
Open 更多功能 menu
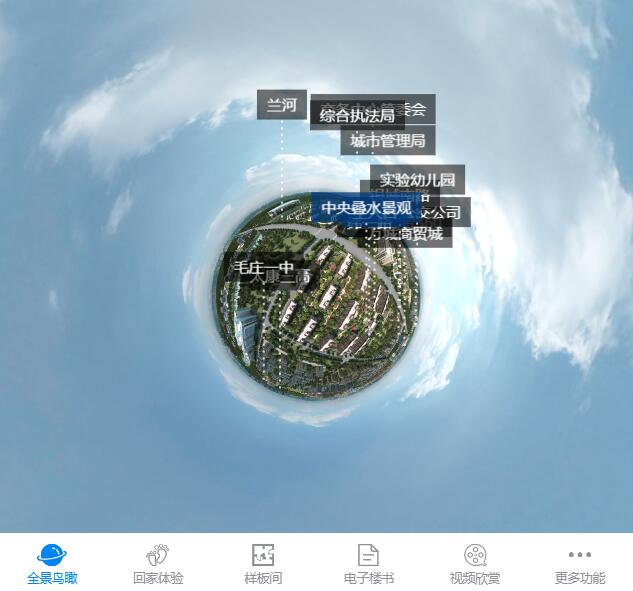[x=580, y=563]
